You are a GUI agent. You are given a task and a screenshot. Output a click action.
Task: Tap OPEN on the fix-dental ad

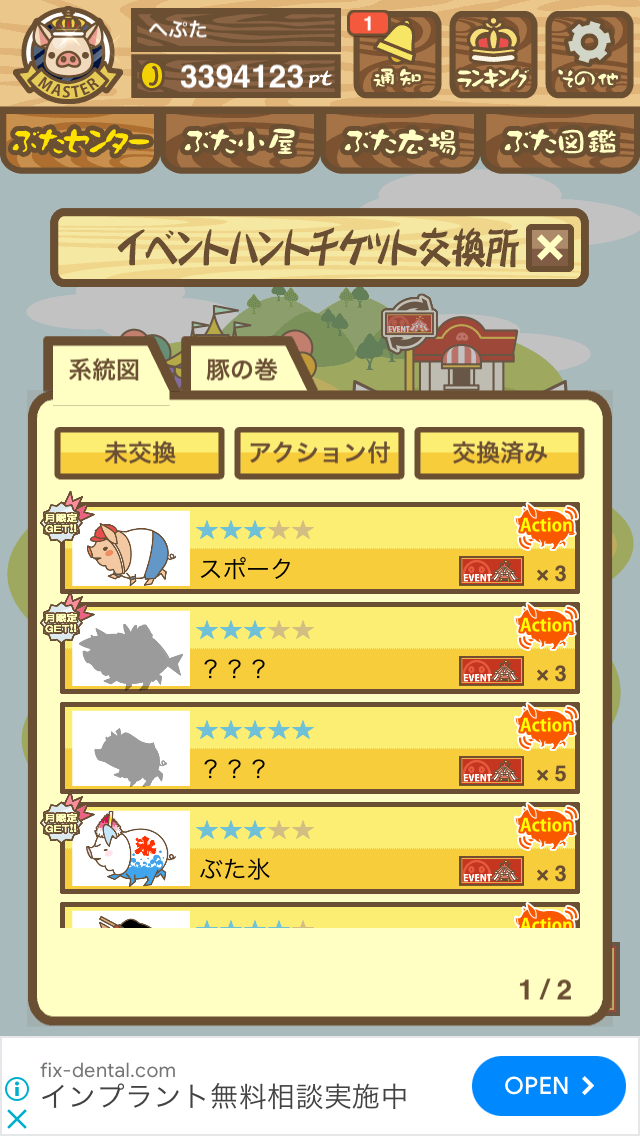pyautogui.click(x=549, y=1085)
